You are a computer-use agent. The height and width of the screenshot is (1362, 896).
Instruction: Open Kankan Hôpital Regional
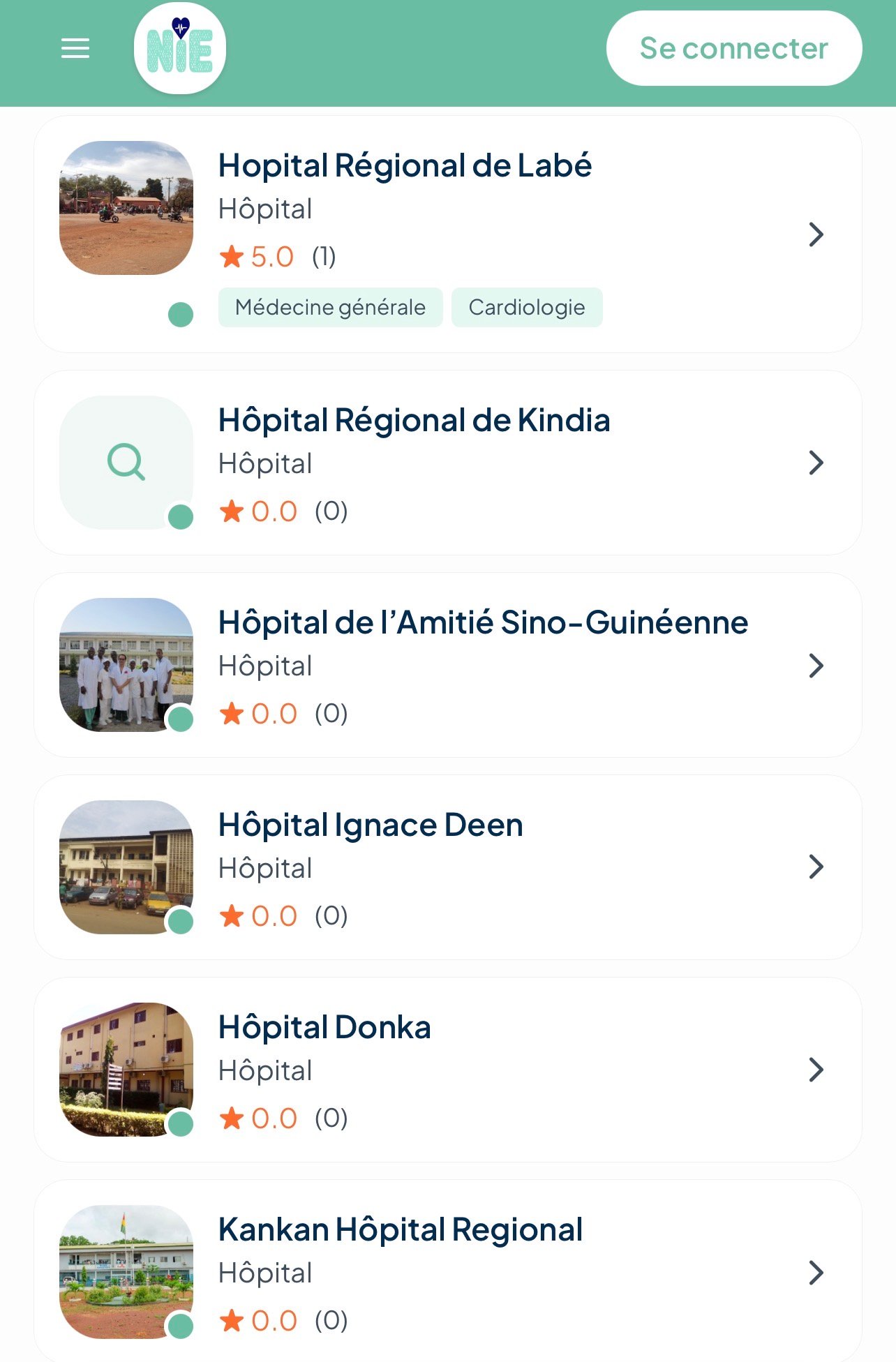point(401,1230)
